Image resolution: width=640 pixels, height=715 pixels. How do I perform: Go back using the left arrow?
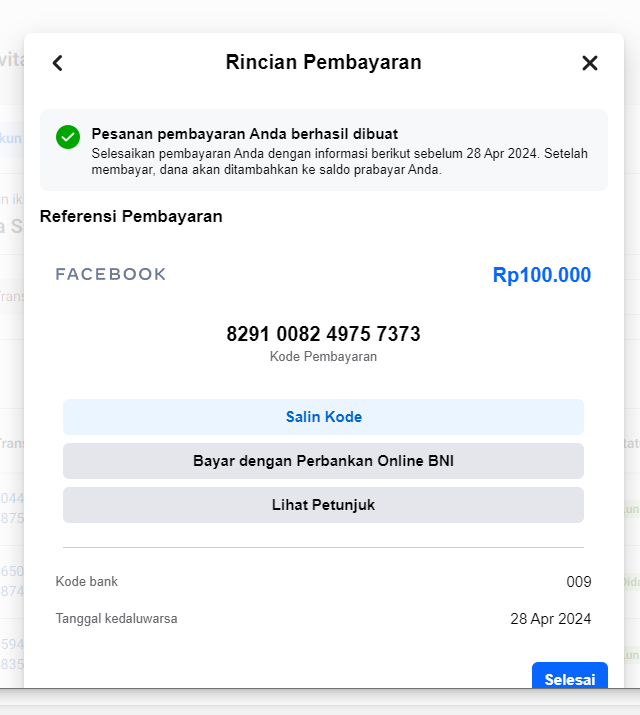(57, 63)
